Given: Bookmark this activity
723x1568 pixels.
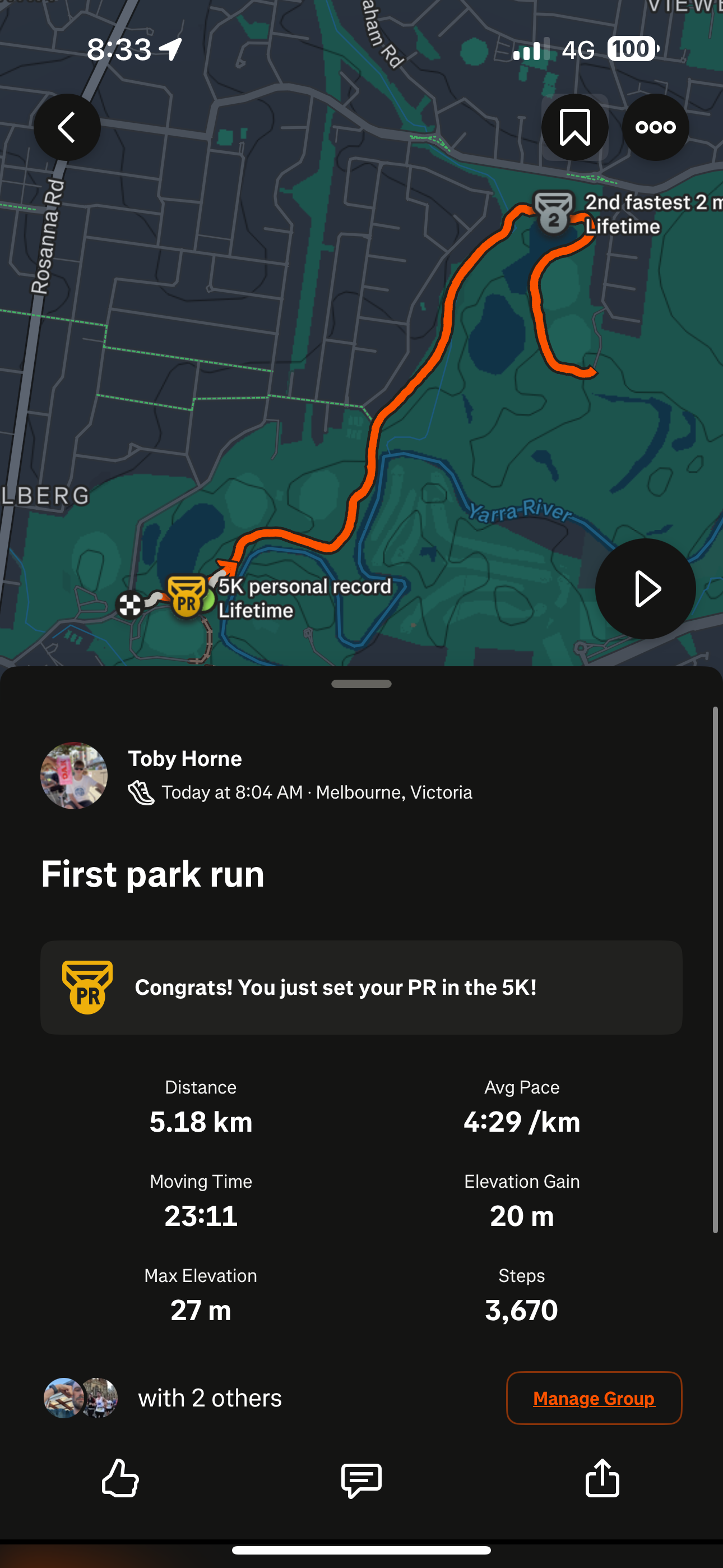Looking at the screenshot, I should pos(574,127).
